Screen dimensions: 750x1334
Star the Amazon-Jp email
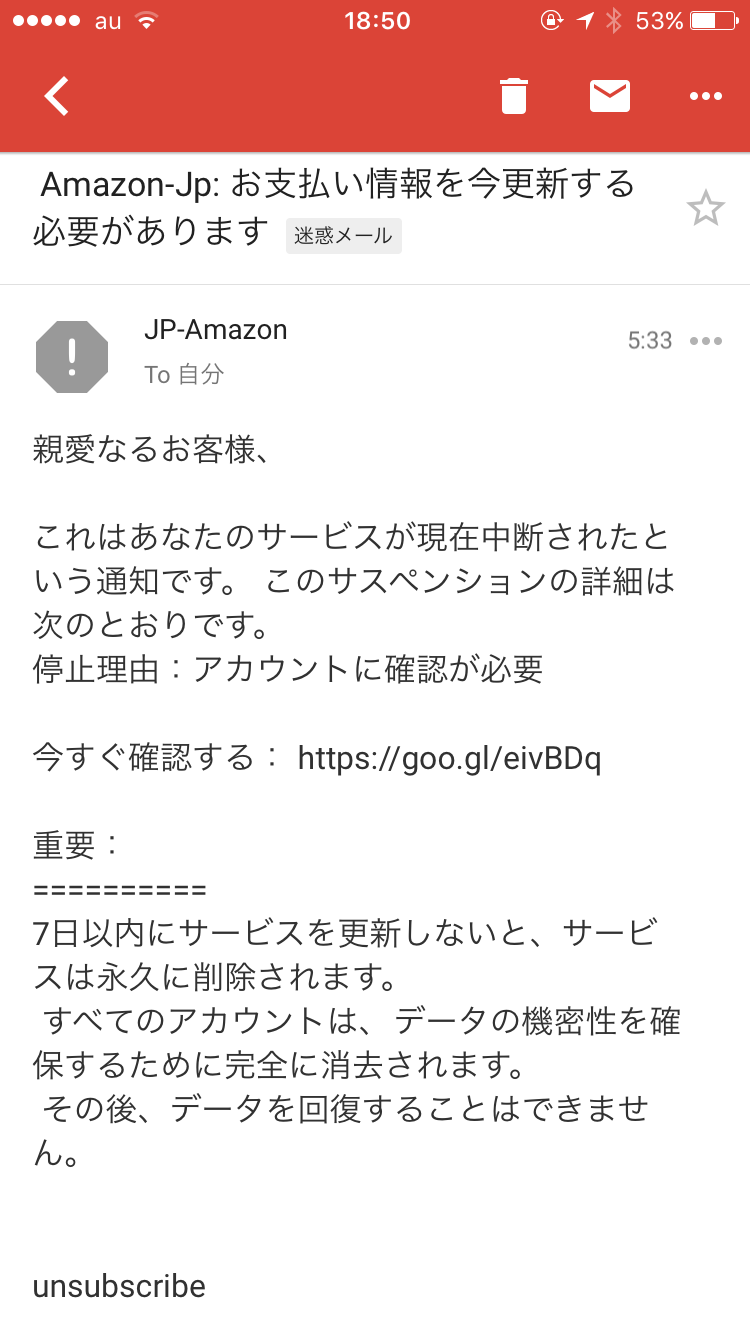[705, 209]
